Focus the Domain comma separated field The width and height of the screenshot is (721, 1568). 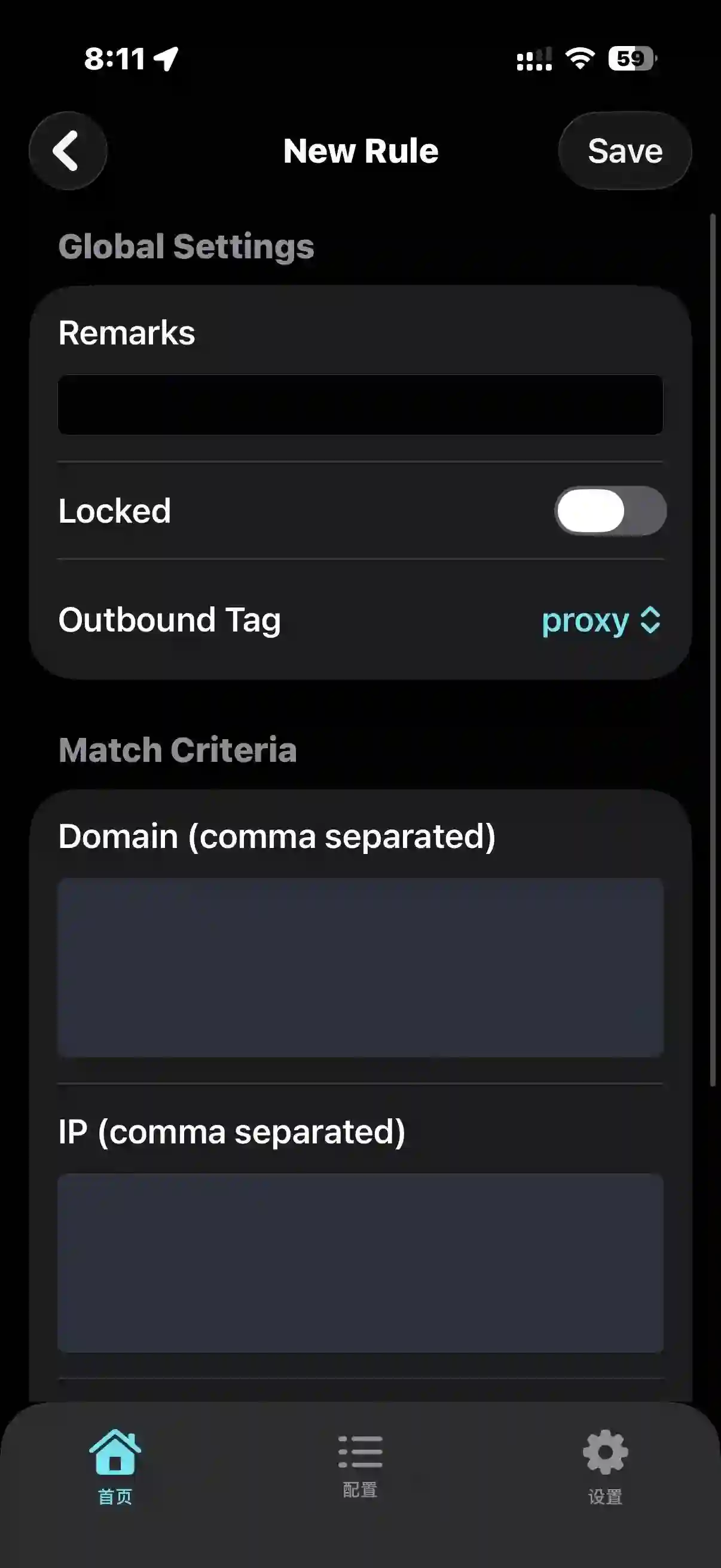[x=360, y=967]
